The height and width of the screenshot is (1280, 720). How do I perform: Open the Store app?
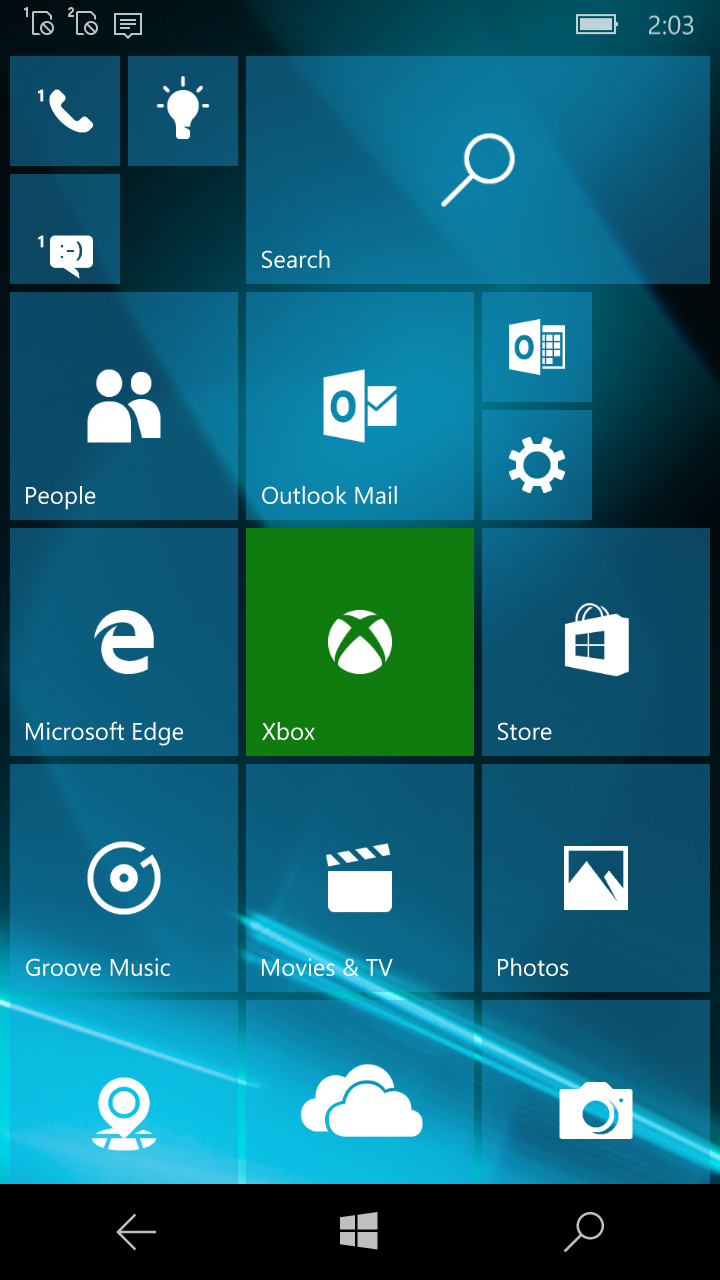point(596,642)
